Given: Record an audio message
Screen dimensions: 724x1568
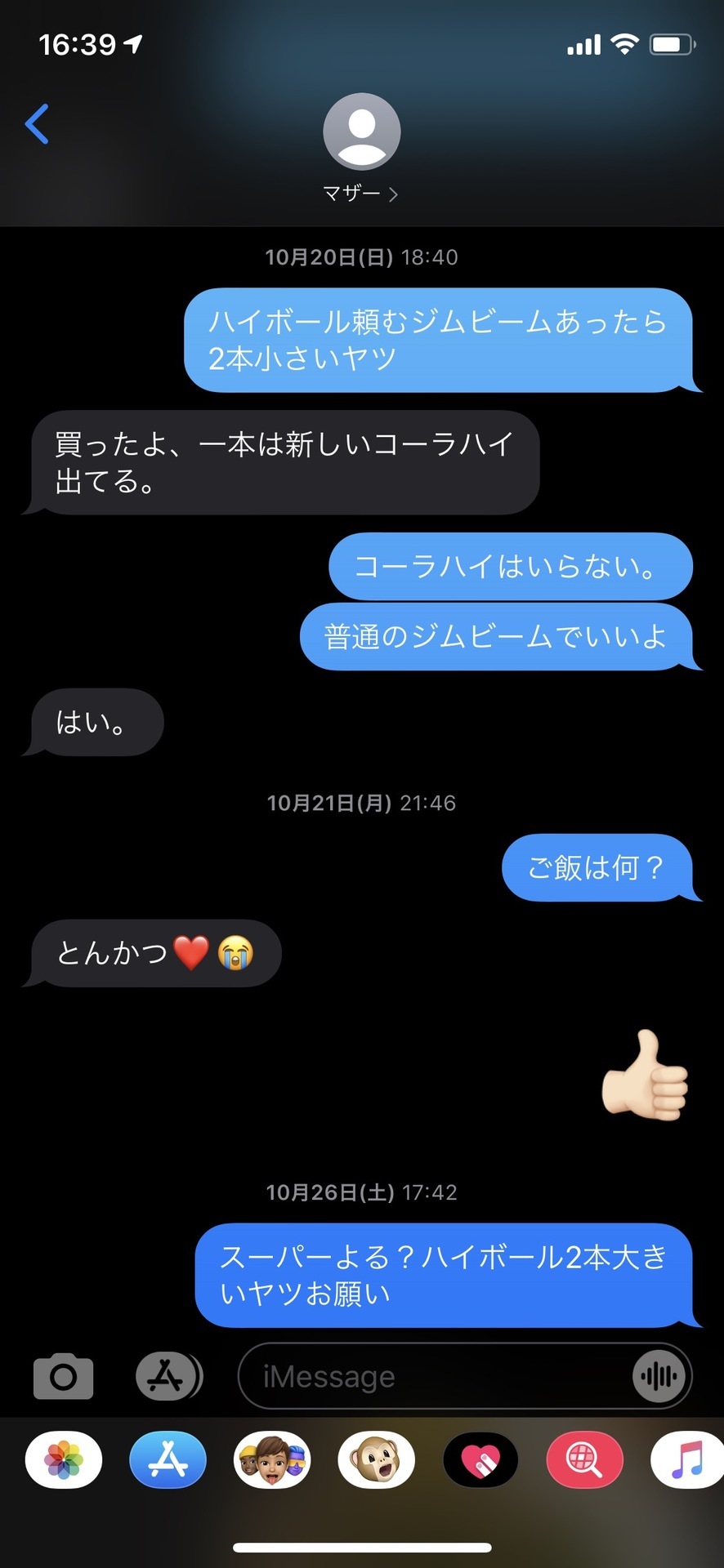Looking at the screenshot, I should point(659,1377).
